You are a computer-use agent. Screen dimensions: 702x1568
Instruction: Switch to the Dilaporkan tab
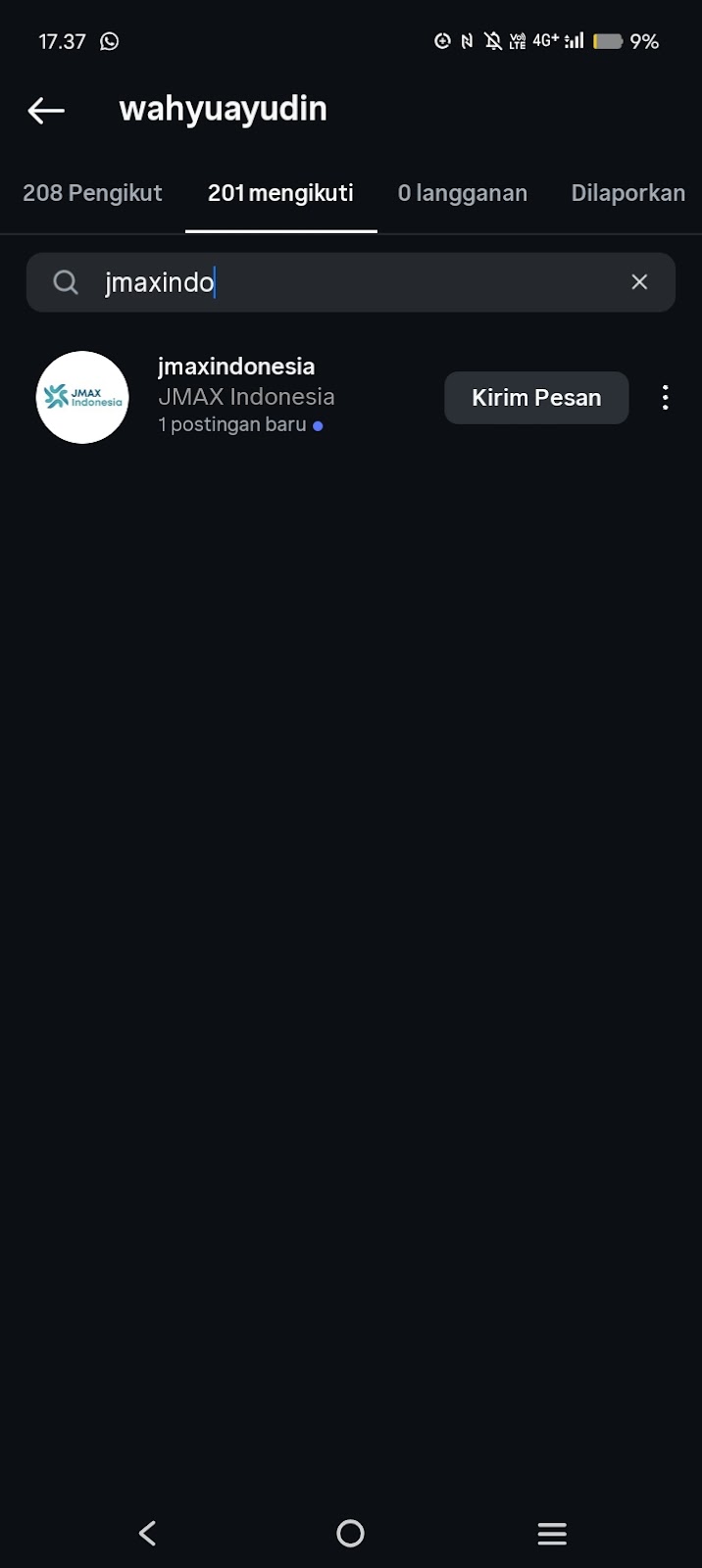[x=627, y=193]
